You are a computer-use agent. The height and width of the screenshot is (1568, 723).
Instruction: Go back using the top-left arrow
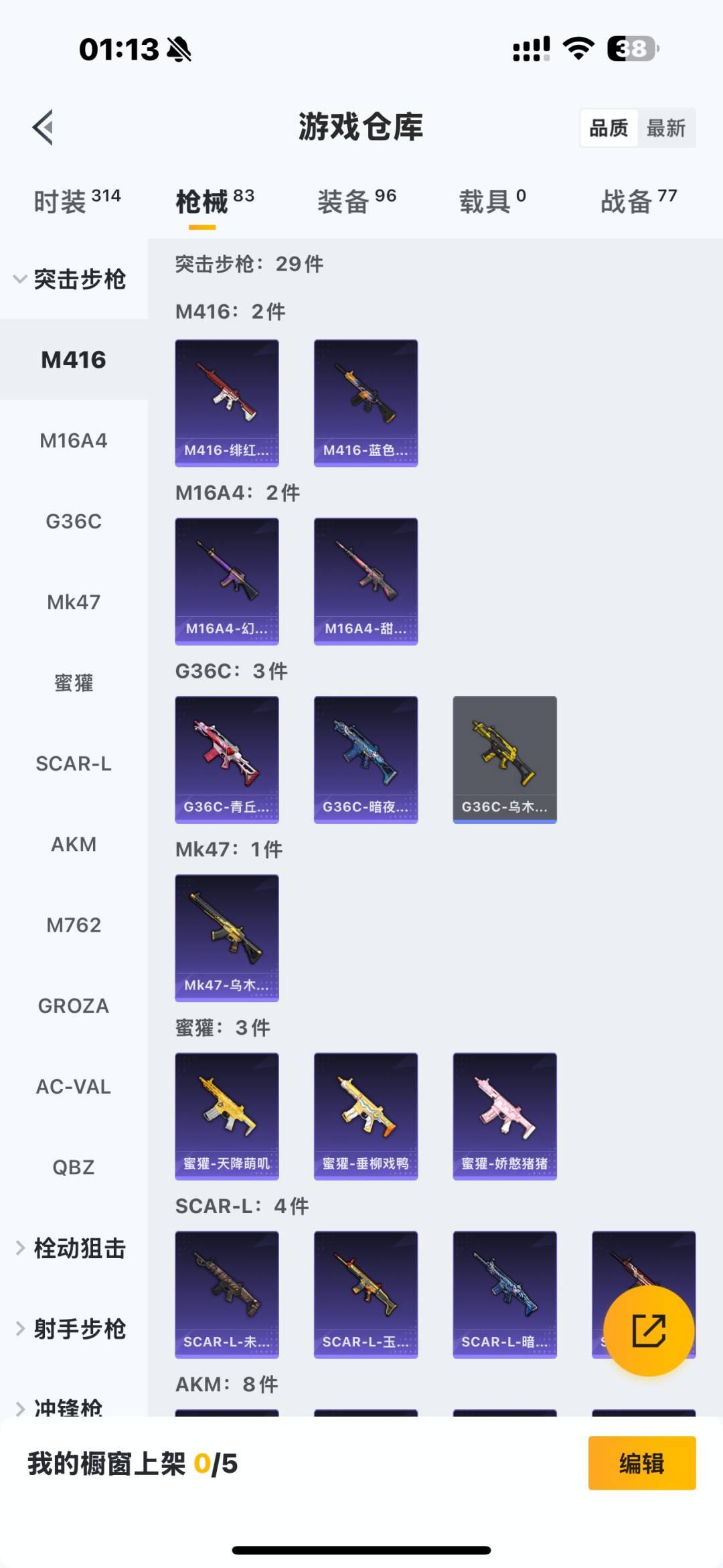pyautogui.click(x=43, y=127)
